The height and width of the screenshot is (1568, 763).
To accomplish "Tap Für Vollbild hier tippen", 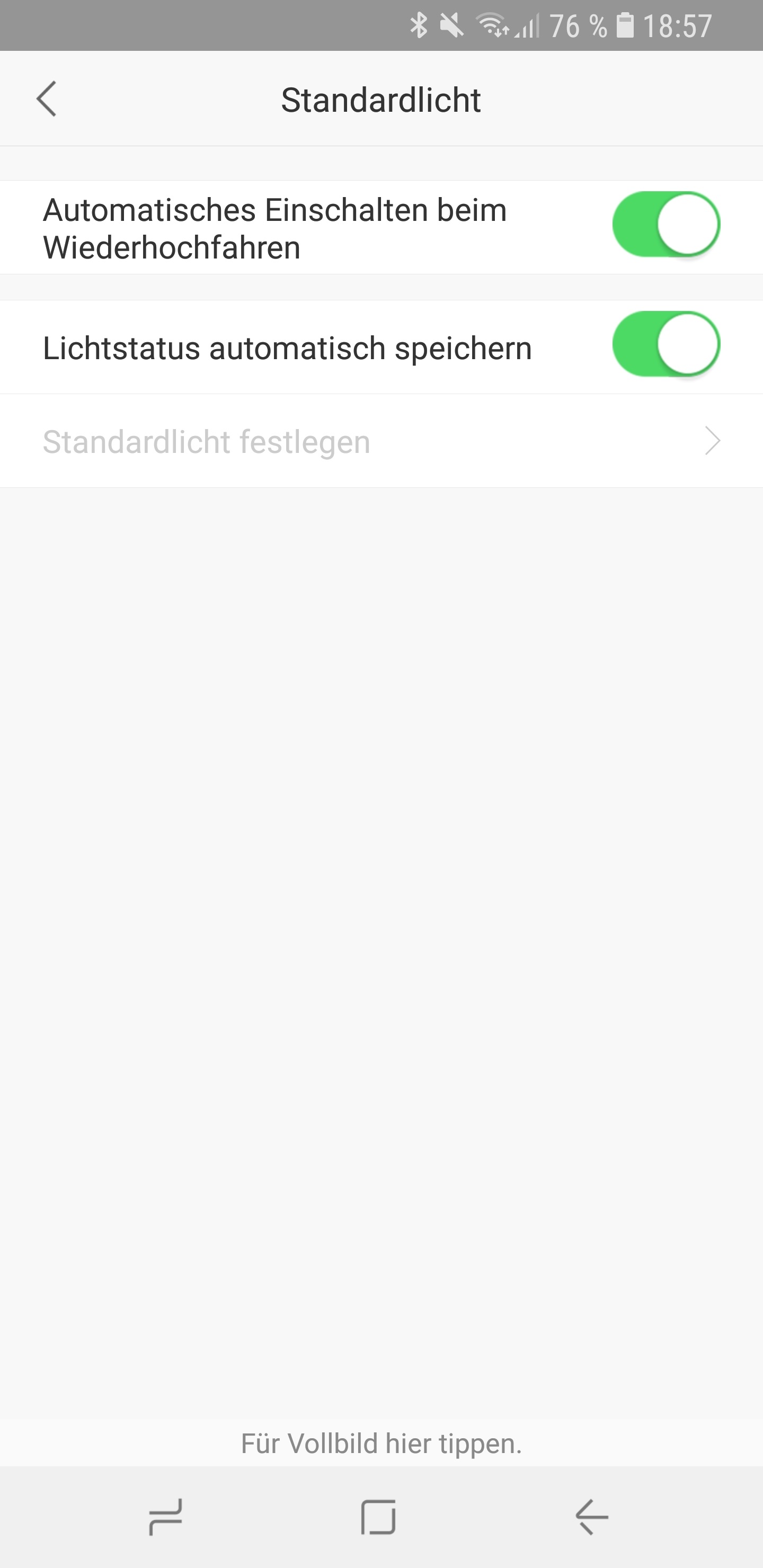I will (381, 1443).
